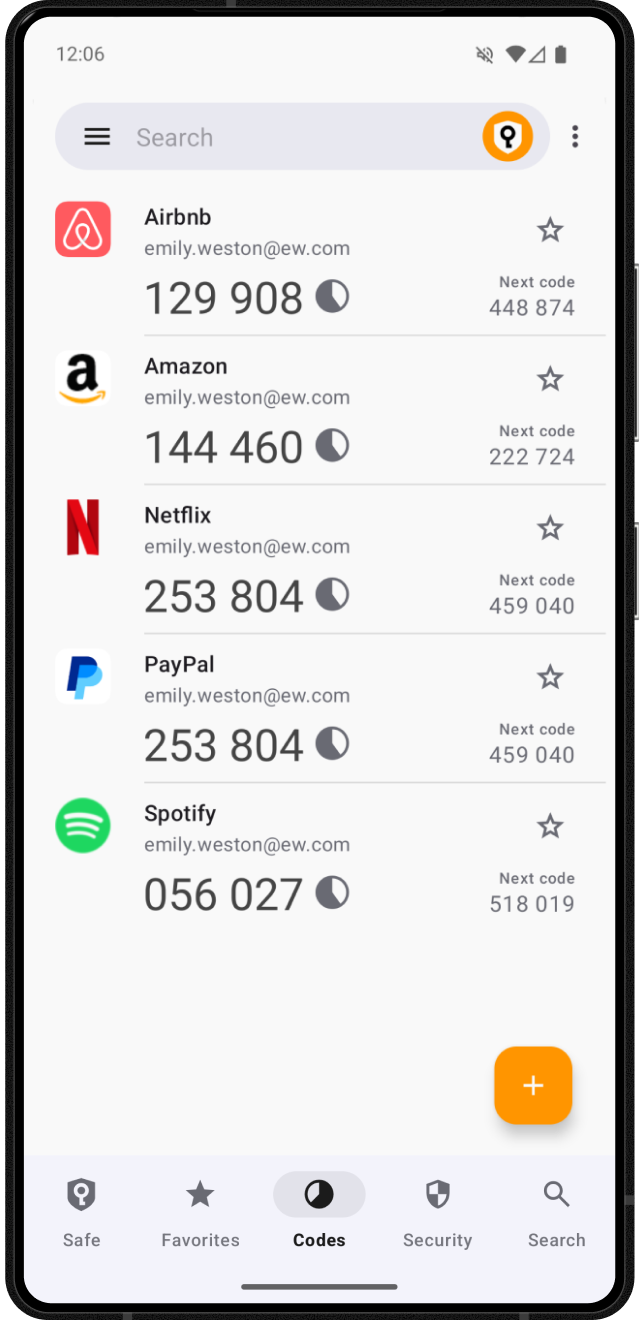Open the Search tab in bottom navigation
The image size is (640, 1320).
pos(556,1211)
